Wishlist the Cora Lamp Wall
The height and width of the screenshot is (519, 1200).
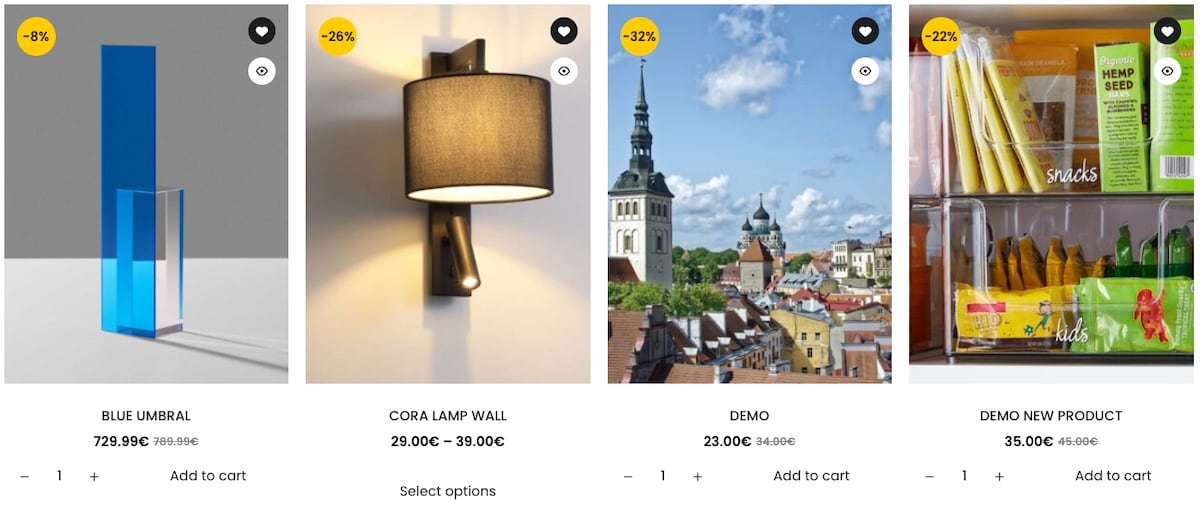[x=564, y=31]
